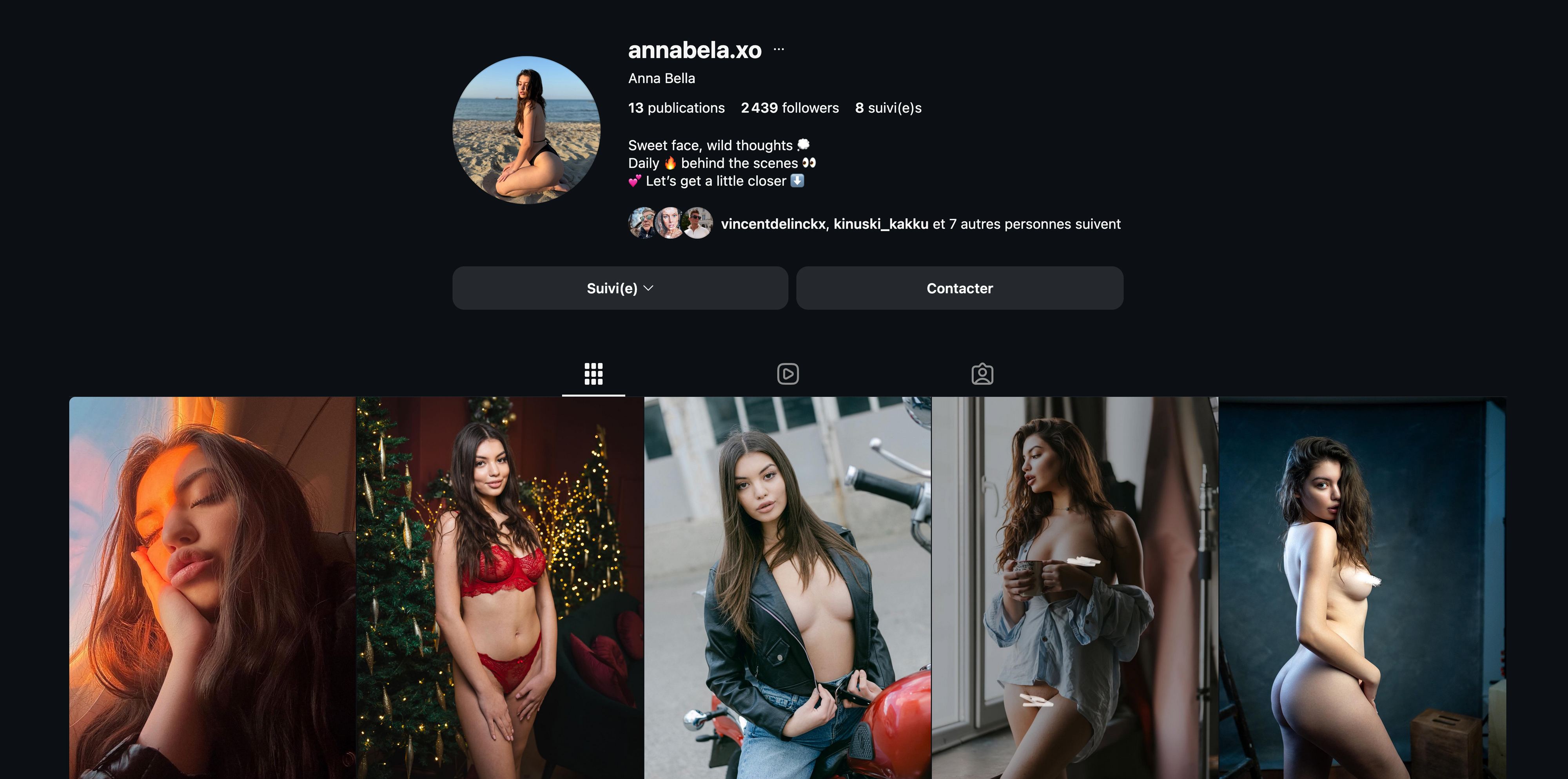The width and height of the screenshot is (1568, 779).
Task: Open the Christmas tree post
Action: click(500, 587)
